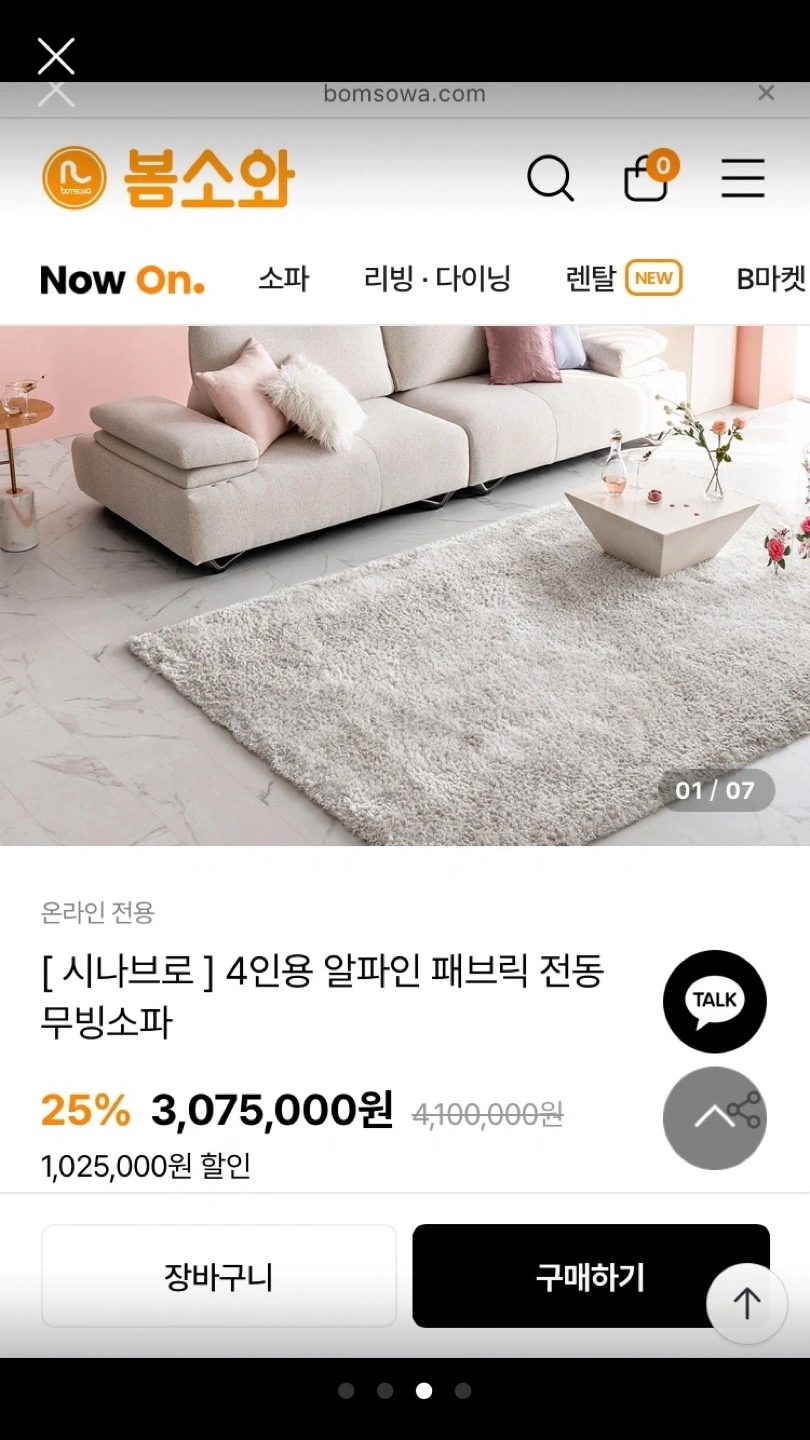Switch to the Now On. tab
The height and width of the screenshot is (1440, 810).
[122, 280]
